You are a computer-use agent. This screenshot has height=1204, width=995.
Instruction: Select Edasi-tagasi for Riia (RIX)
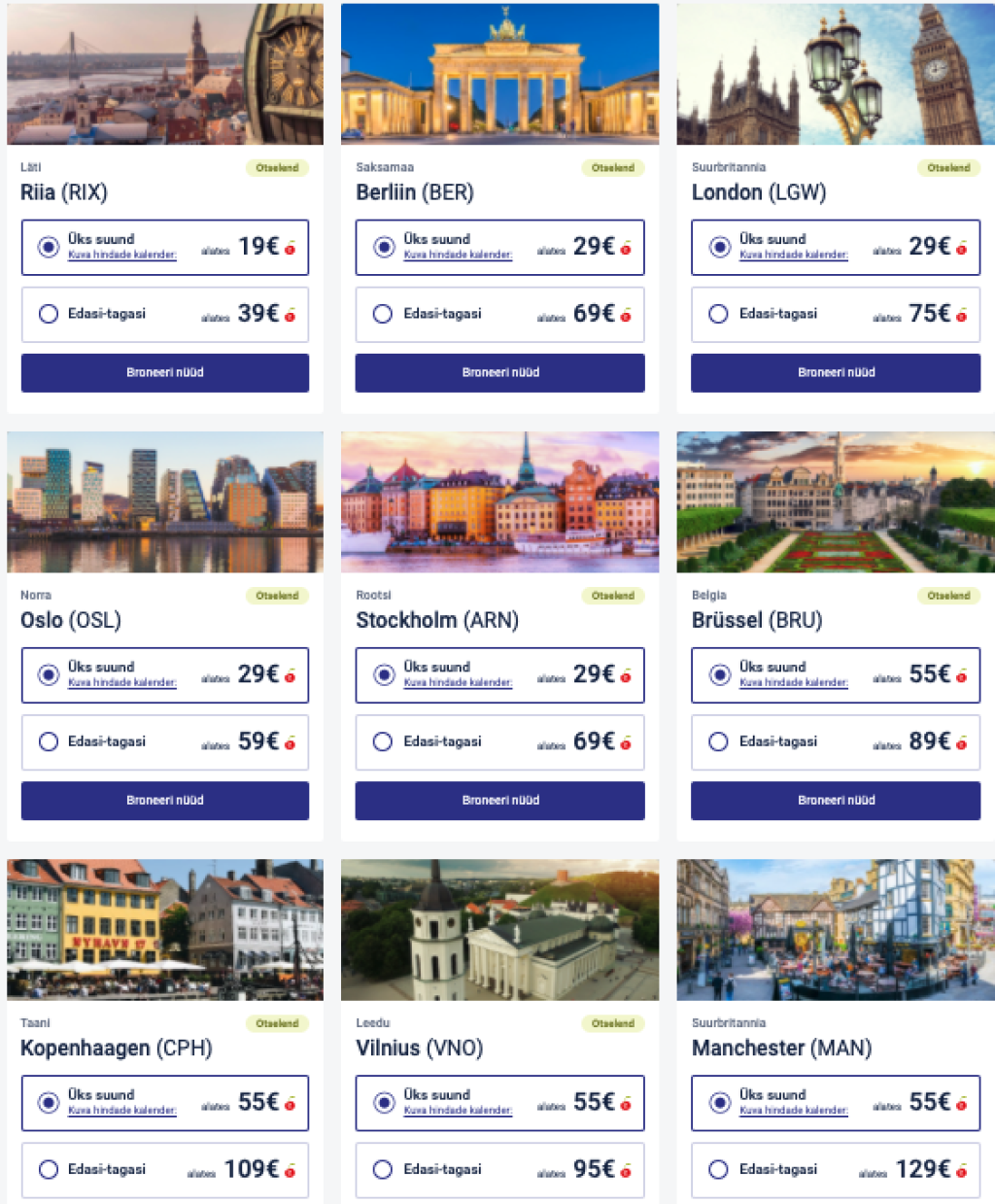(x=49, y=314)
